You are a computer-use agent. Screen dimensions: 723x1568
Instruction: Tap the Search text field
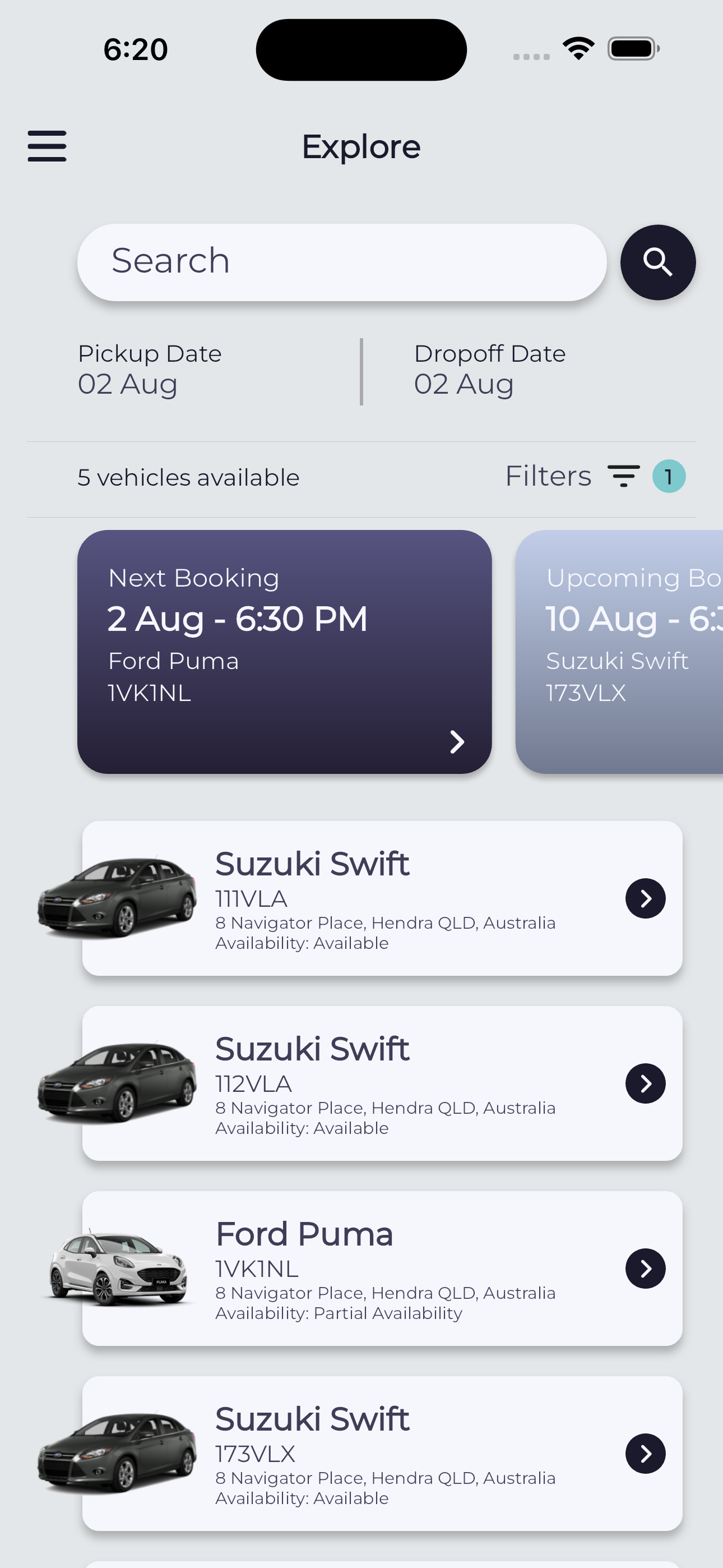[341, 262]
